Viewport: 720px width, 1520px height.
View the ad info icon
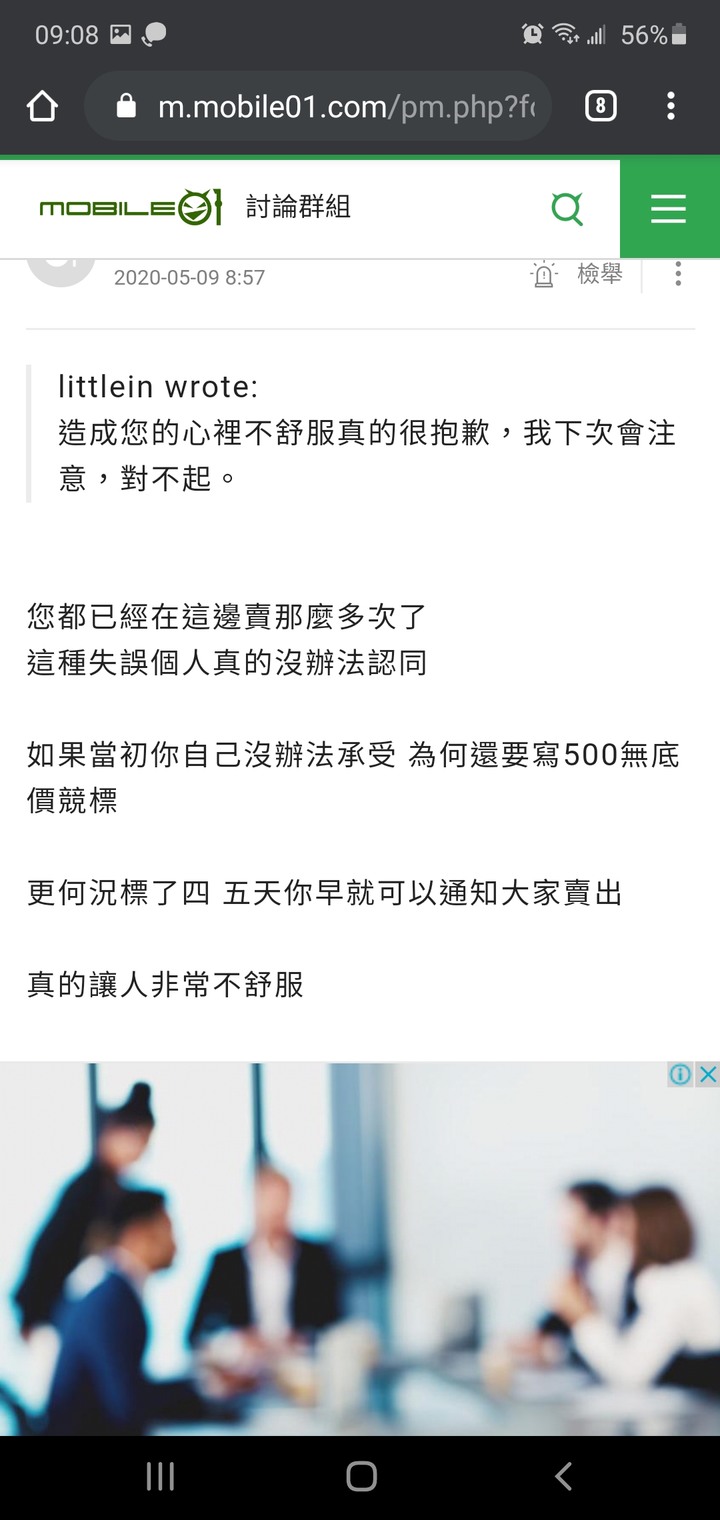(x=680, y=1074)
